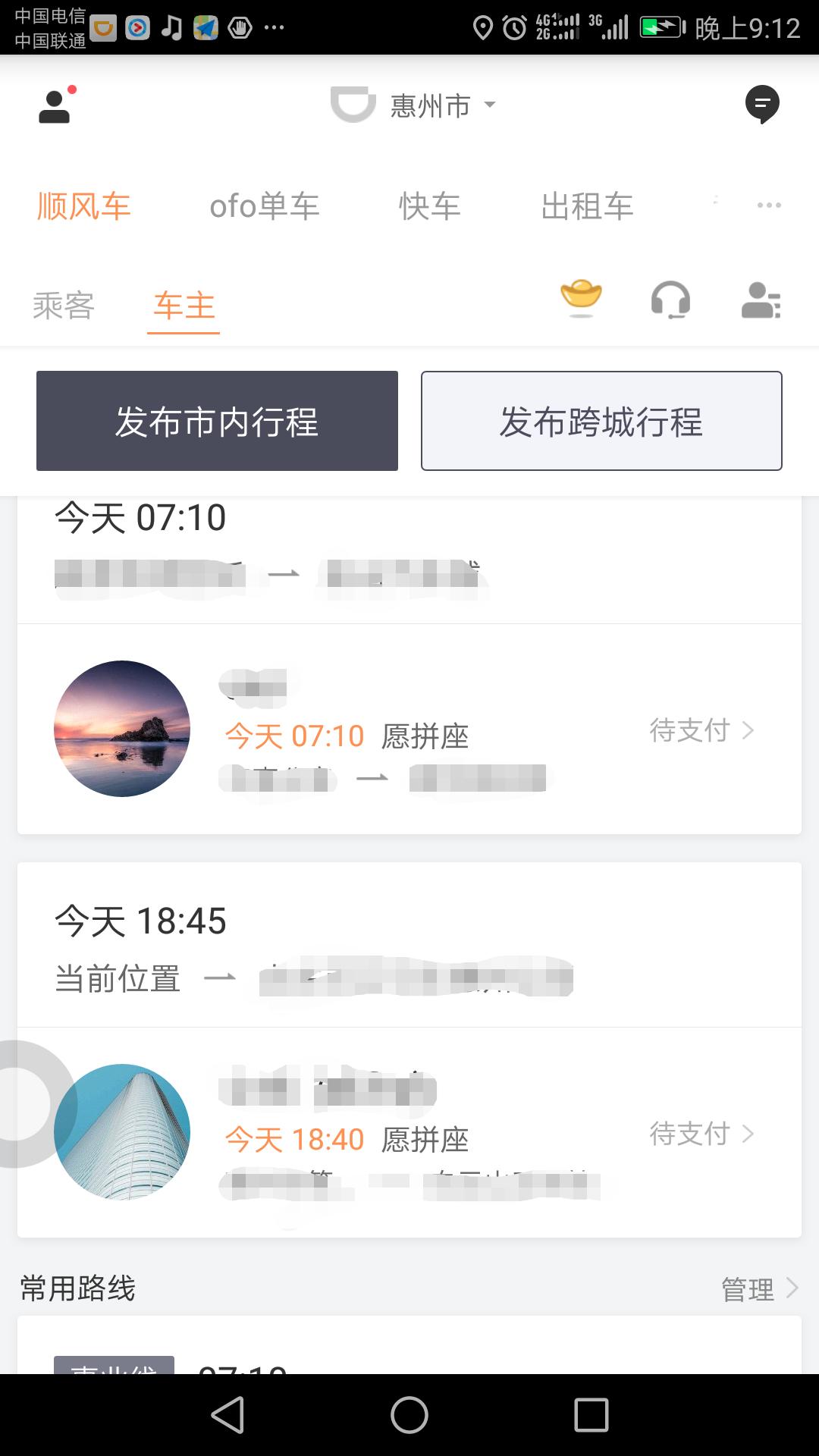Open the personal profile icon
819x1456 pixels.
[54, 106]
